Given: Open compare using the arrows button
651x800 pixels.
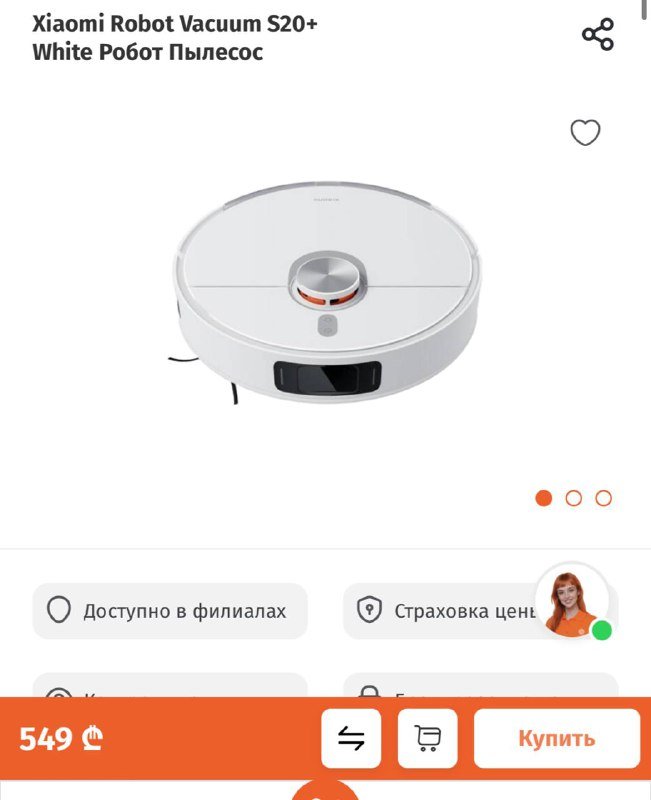Looking at the screenshot, I should coord(351,739).
